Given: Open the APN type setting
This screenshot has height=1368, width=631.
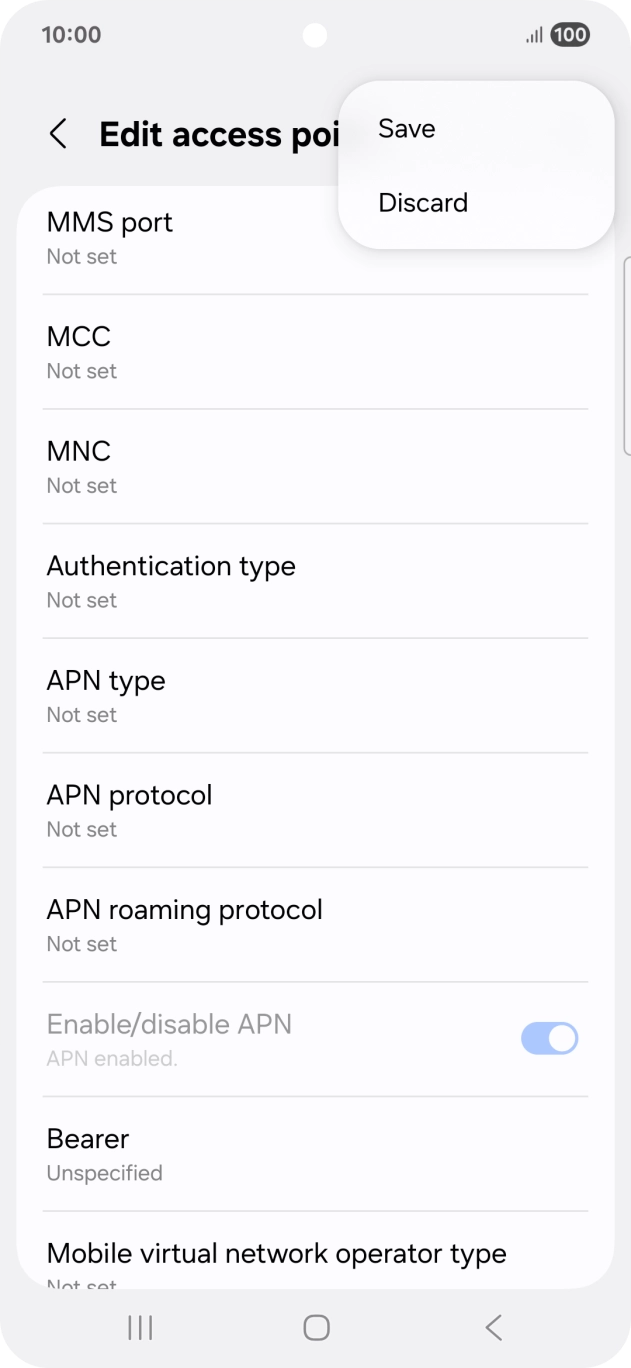Looking at the screenshot, I should pyautogui.click(x=315, y=696).
